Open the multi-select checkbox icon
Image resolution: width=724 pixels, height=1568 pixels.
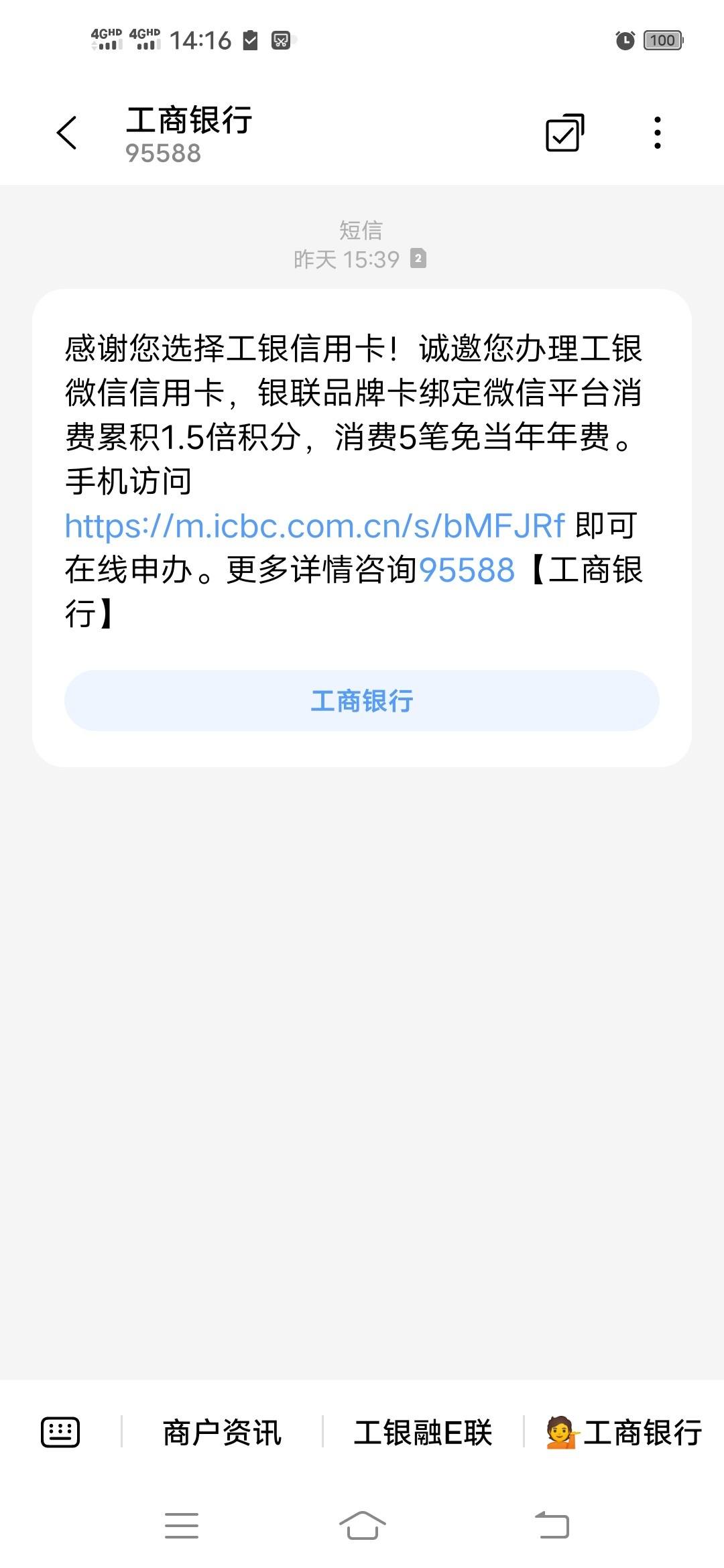click(564, 133)
